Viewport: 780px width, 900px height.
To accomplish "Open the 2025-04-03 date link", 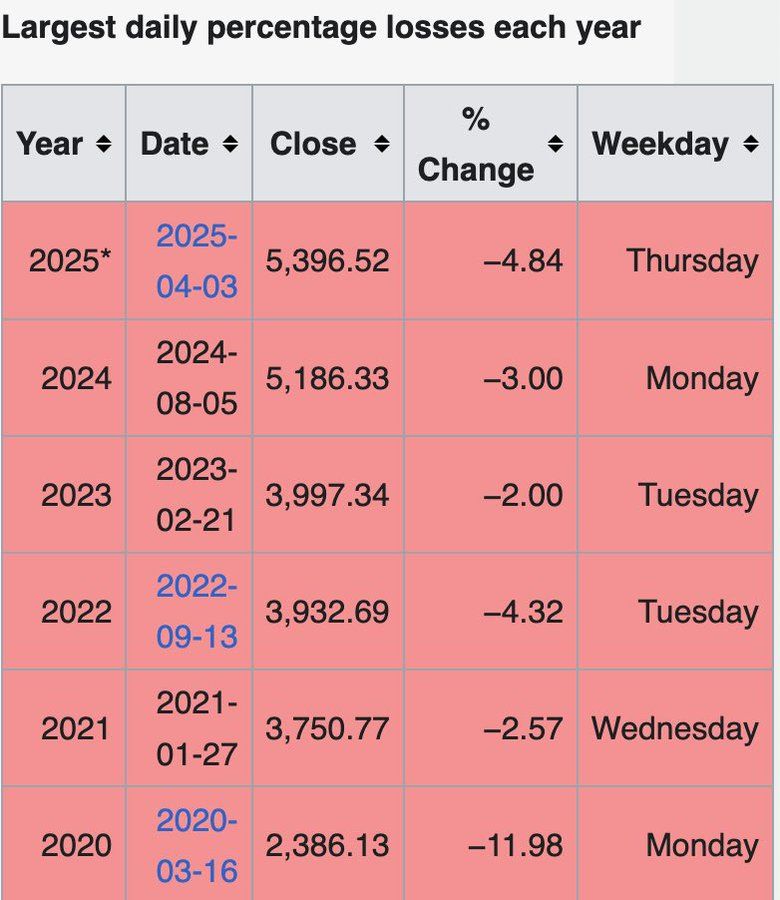I will click(x=196, y=261).
